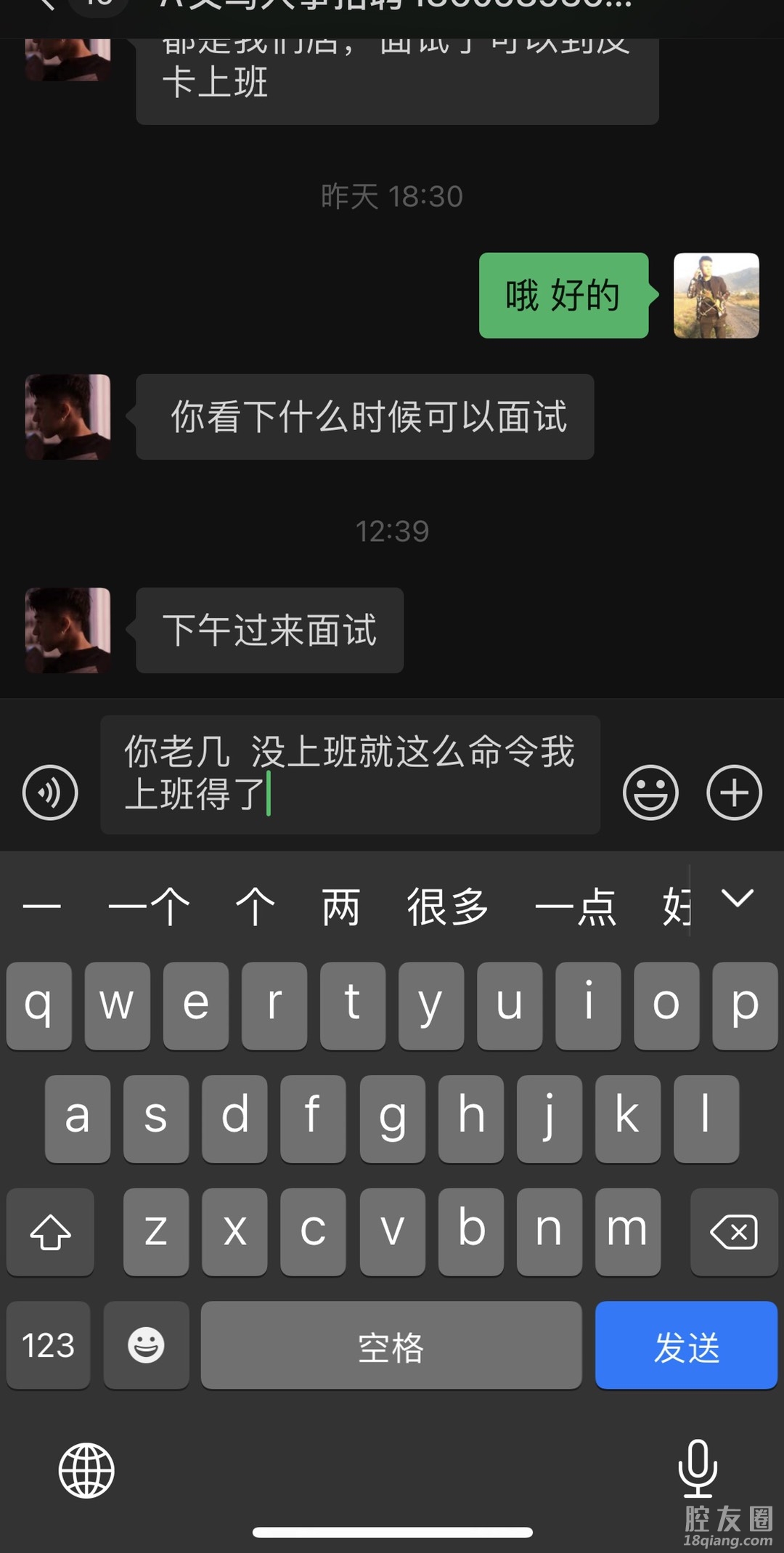Open the recruiter's profile avatar beside 下午过来面试
Image resolution: width=784 pixels, height=1553 pixels.
[68, 630]
